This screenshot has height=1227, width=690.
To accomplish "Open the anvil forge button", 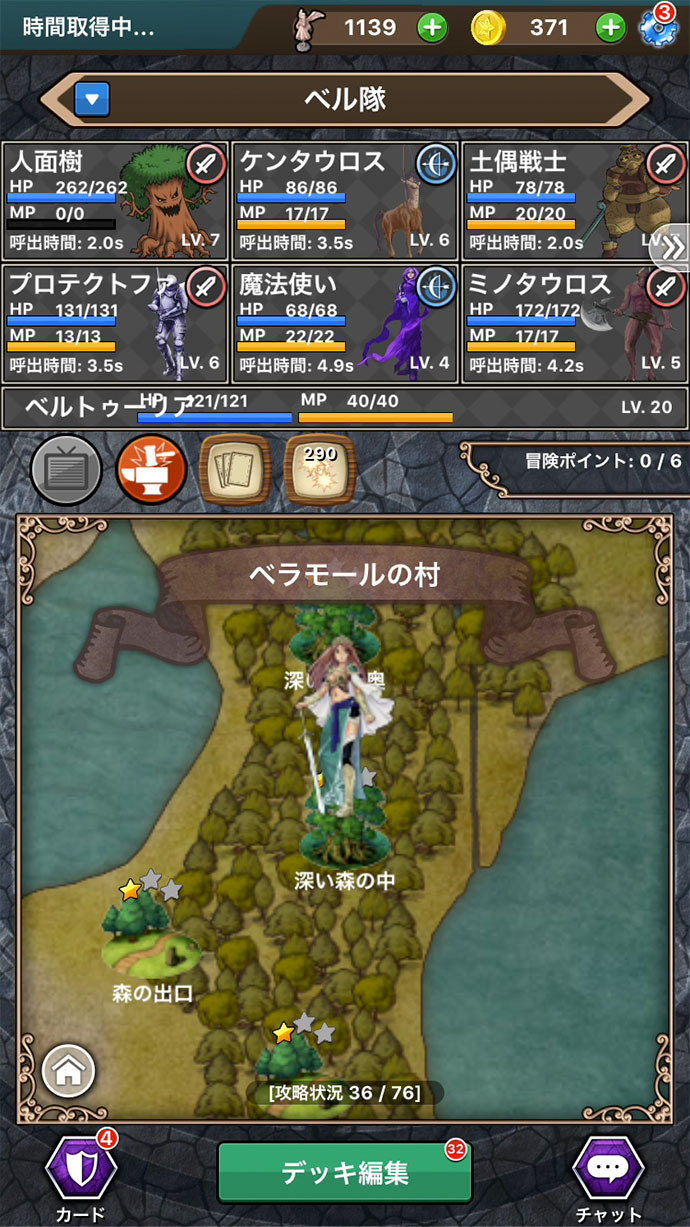I will coord(152,470).
